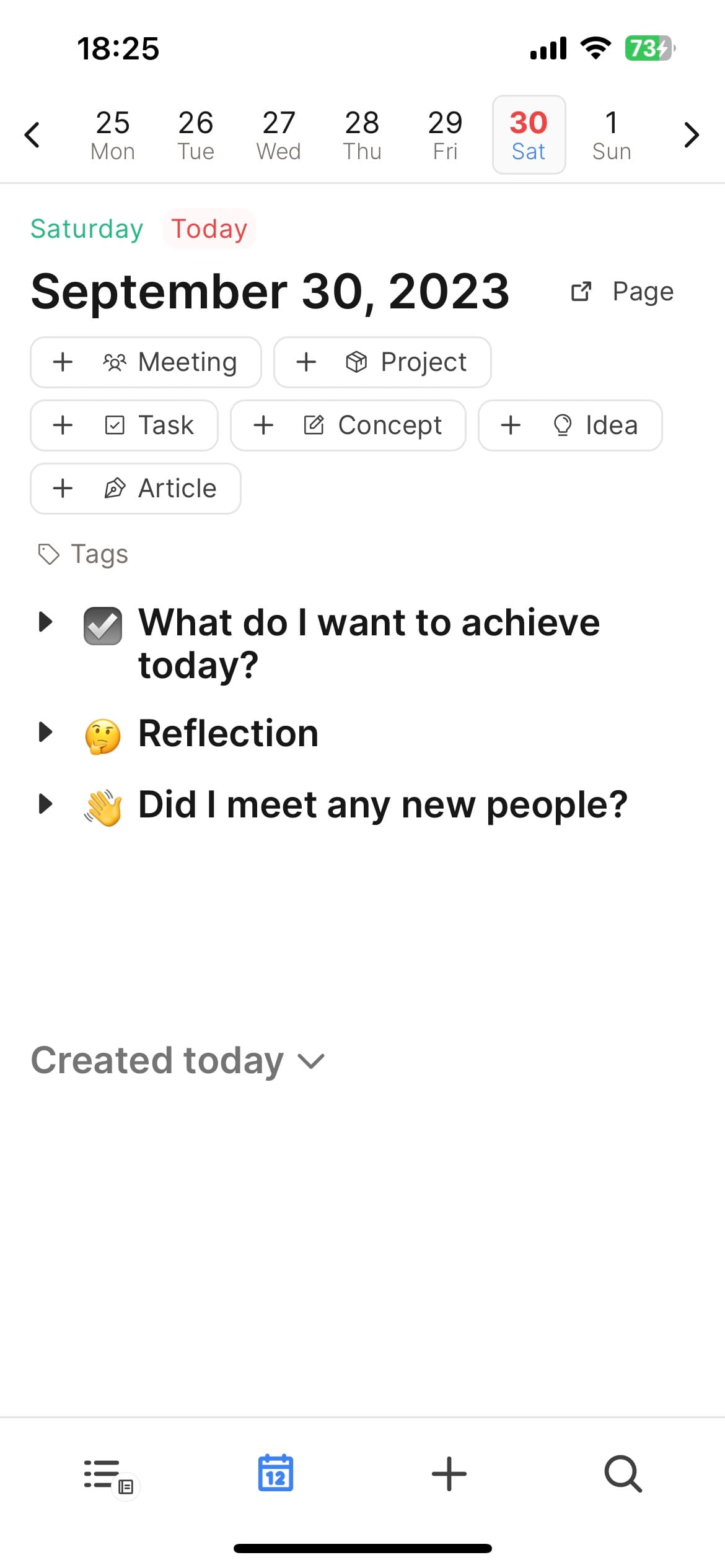Tap the 'Page' link
The width and height of the screenshot is (725, 1568).
642,291
